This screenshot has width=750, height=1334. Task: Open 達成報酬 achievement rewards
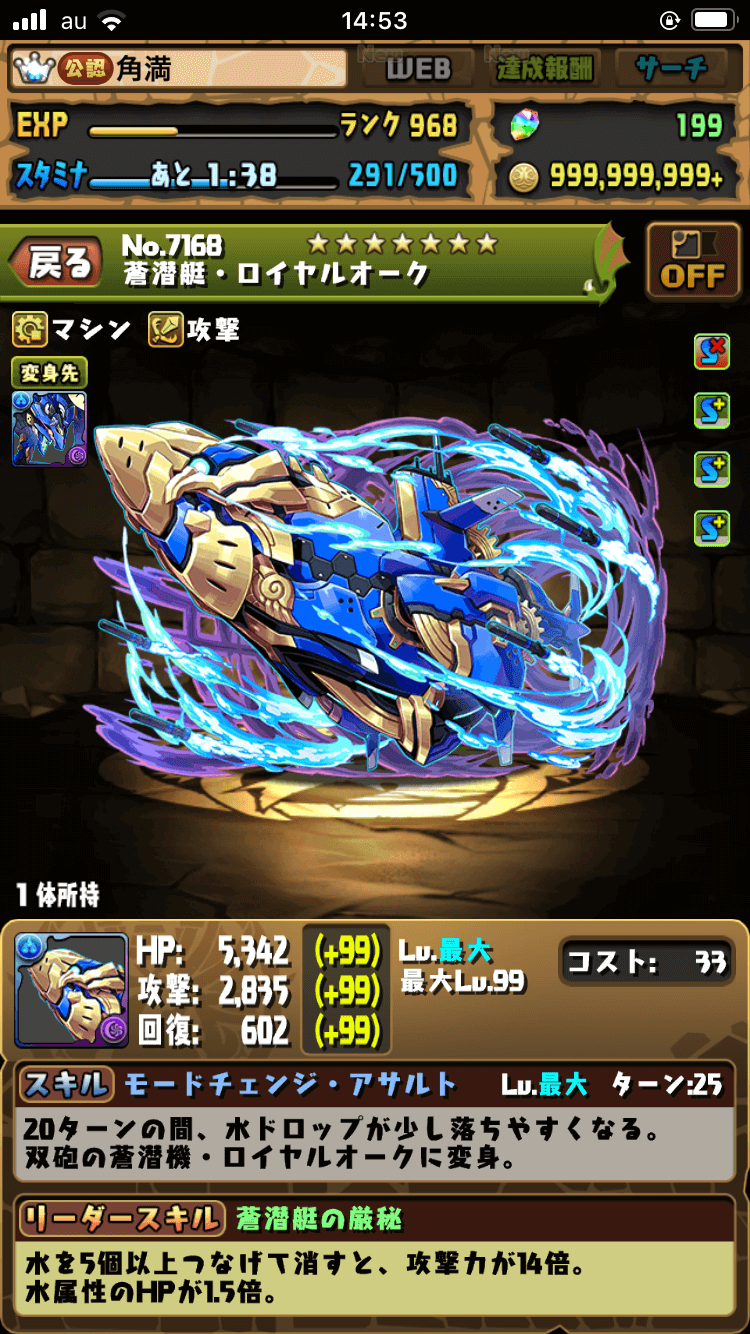(544, 68)
